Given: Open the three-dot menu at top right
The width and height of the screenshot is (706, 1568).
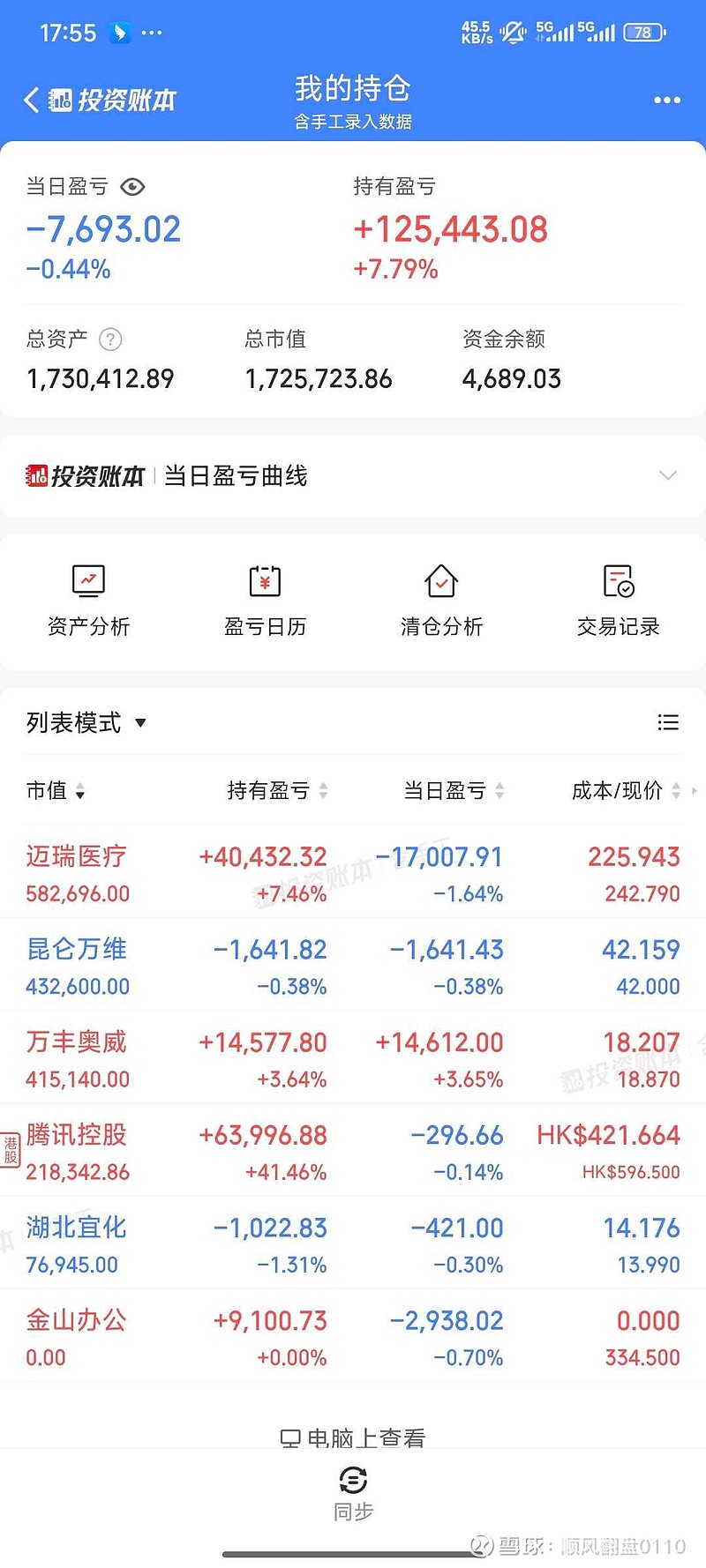Looking at the screenshot, I should click(x=666, y=100).
